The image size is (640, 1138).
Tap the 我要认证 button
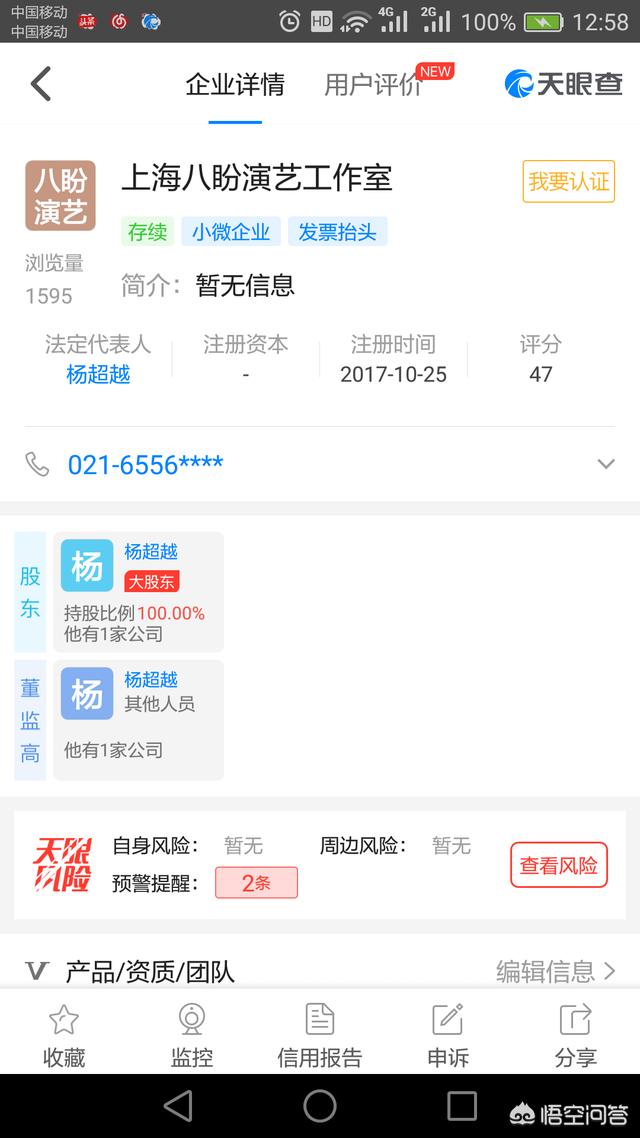click(568, 181)
